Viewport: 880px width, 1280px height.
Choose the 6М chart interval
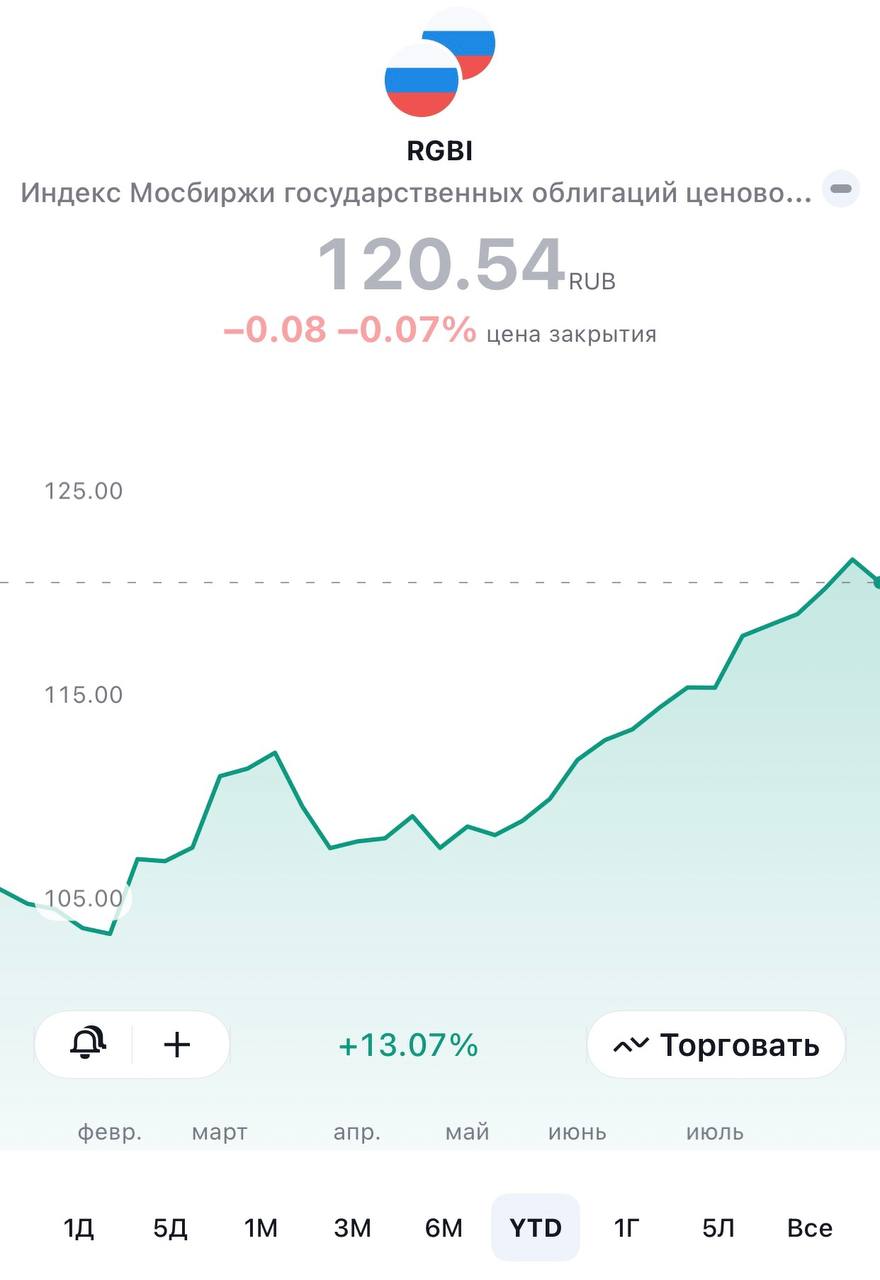444,1228
